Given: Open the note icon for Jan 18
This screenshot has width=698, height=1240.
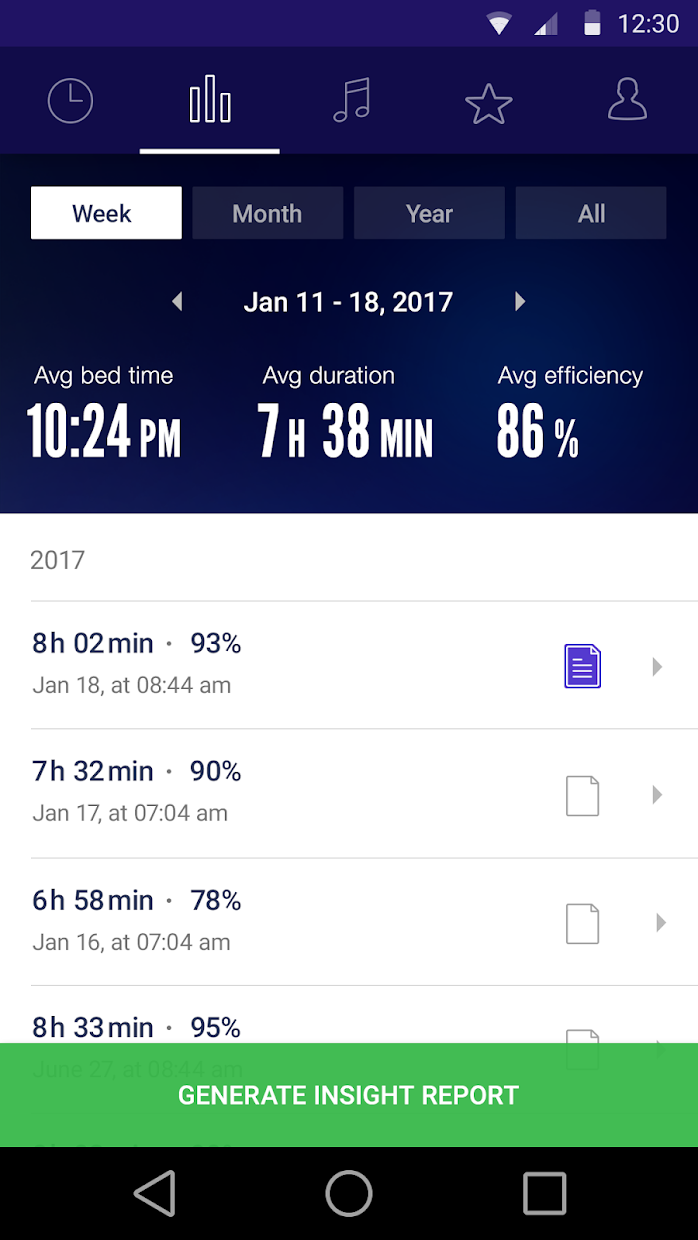Looking at the screenshot, I should [x=582, y=666].
